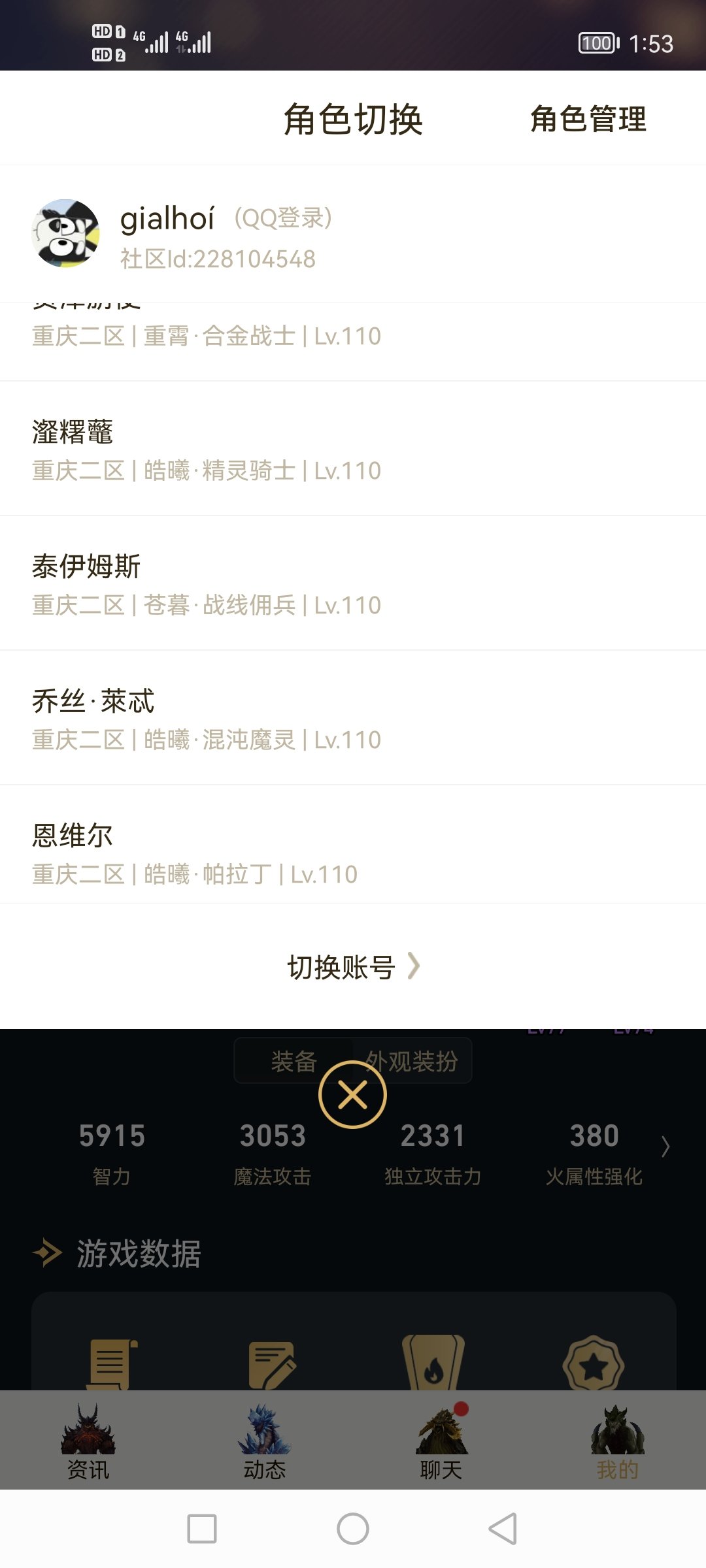Image resolution: width=706 pixels, height=1568 pixels.
Task: Pick the 重霄·合金战士 character entry
Action: click(x=353, y=341)
